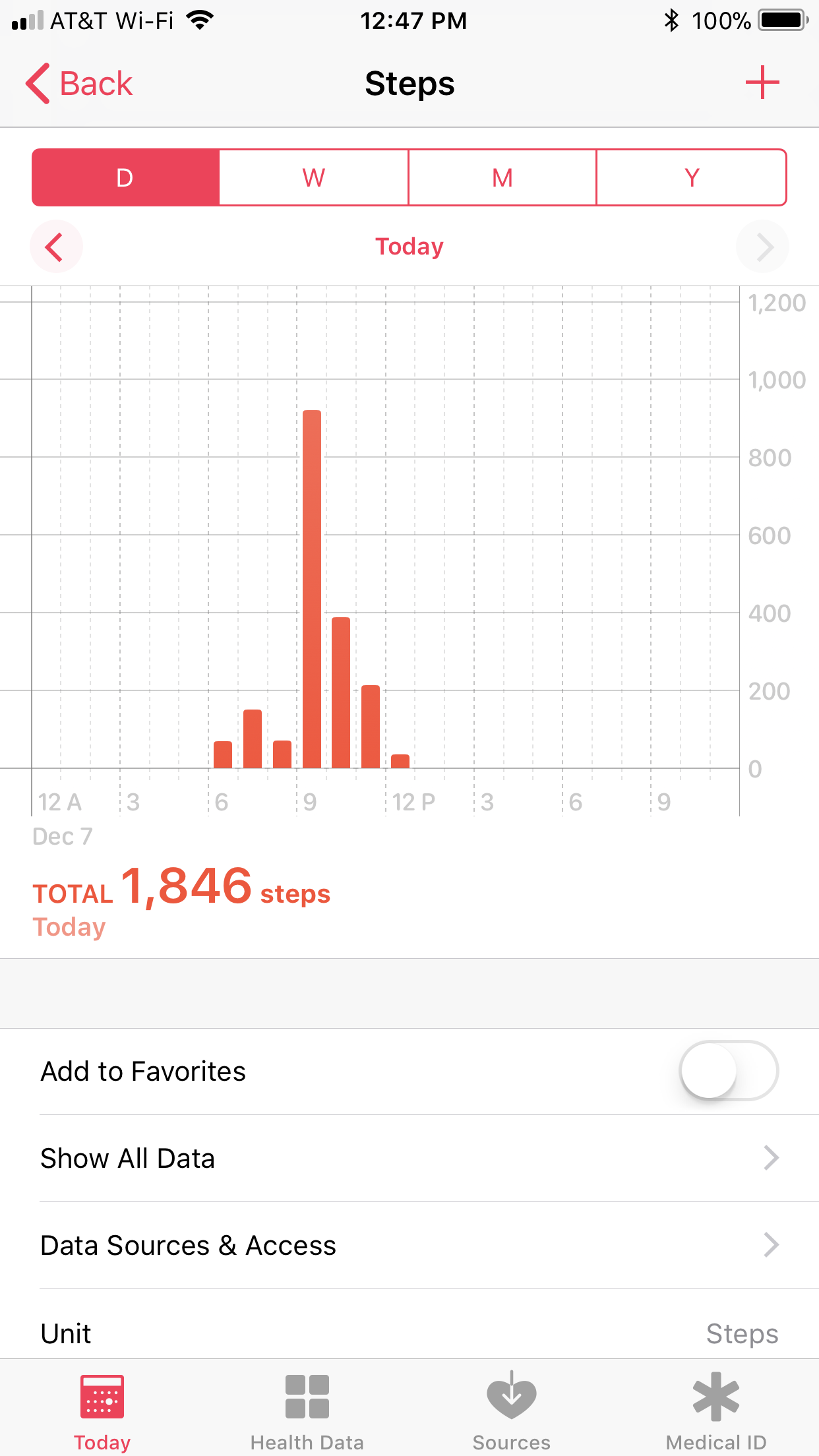This screenshot has height=1456, width=819.
Task: Switch to the M monthly view
Action: pyautogui.click(x=502, y=177)
